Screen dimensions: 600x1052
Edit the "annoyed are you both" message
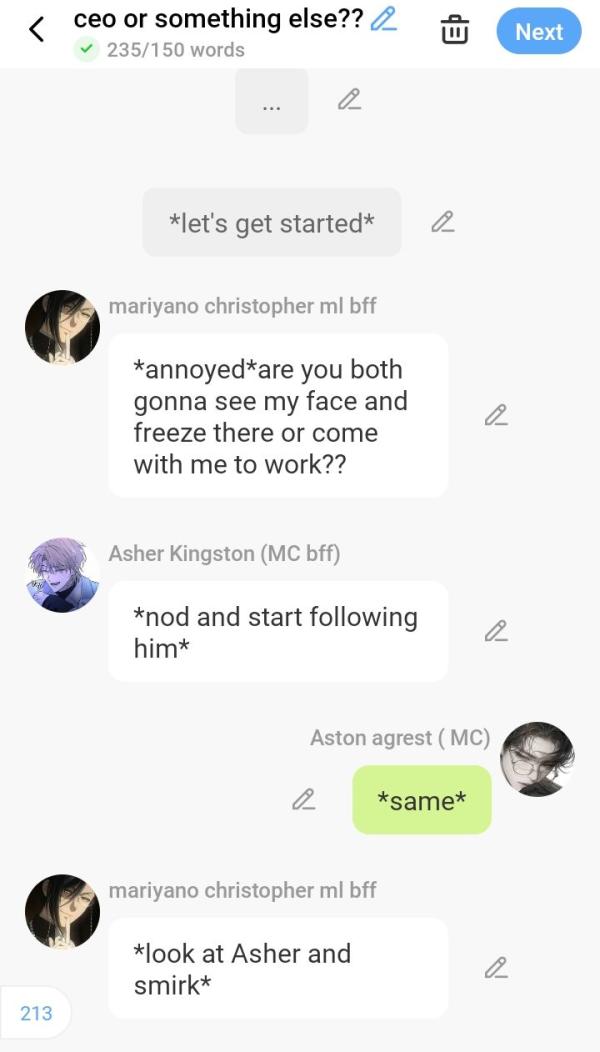496,415
